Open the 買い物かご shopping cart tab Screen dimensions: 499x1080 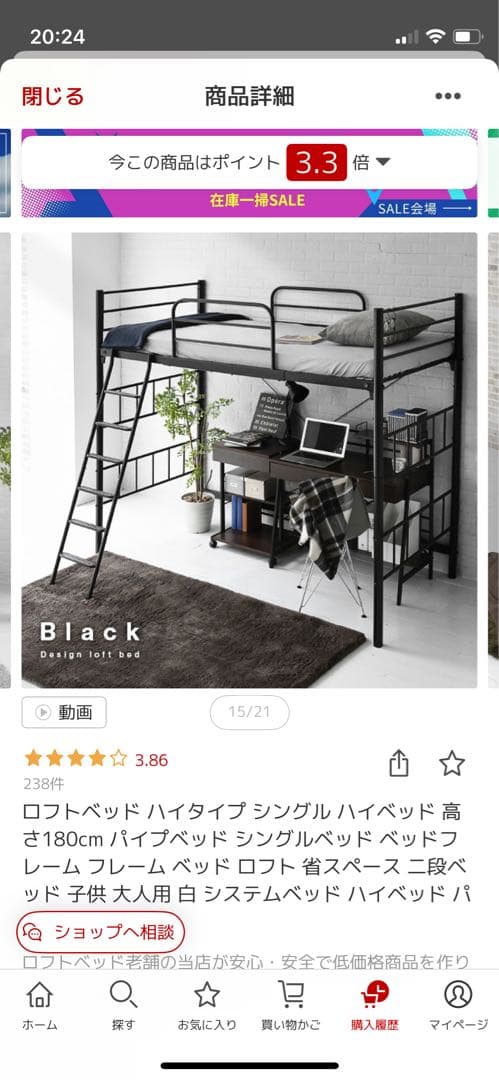[291, 1005]
